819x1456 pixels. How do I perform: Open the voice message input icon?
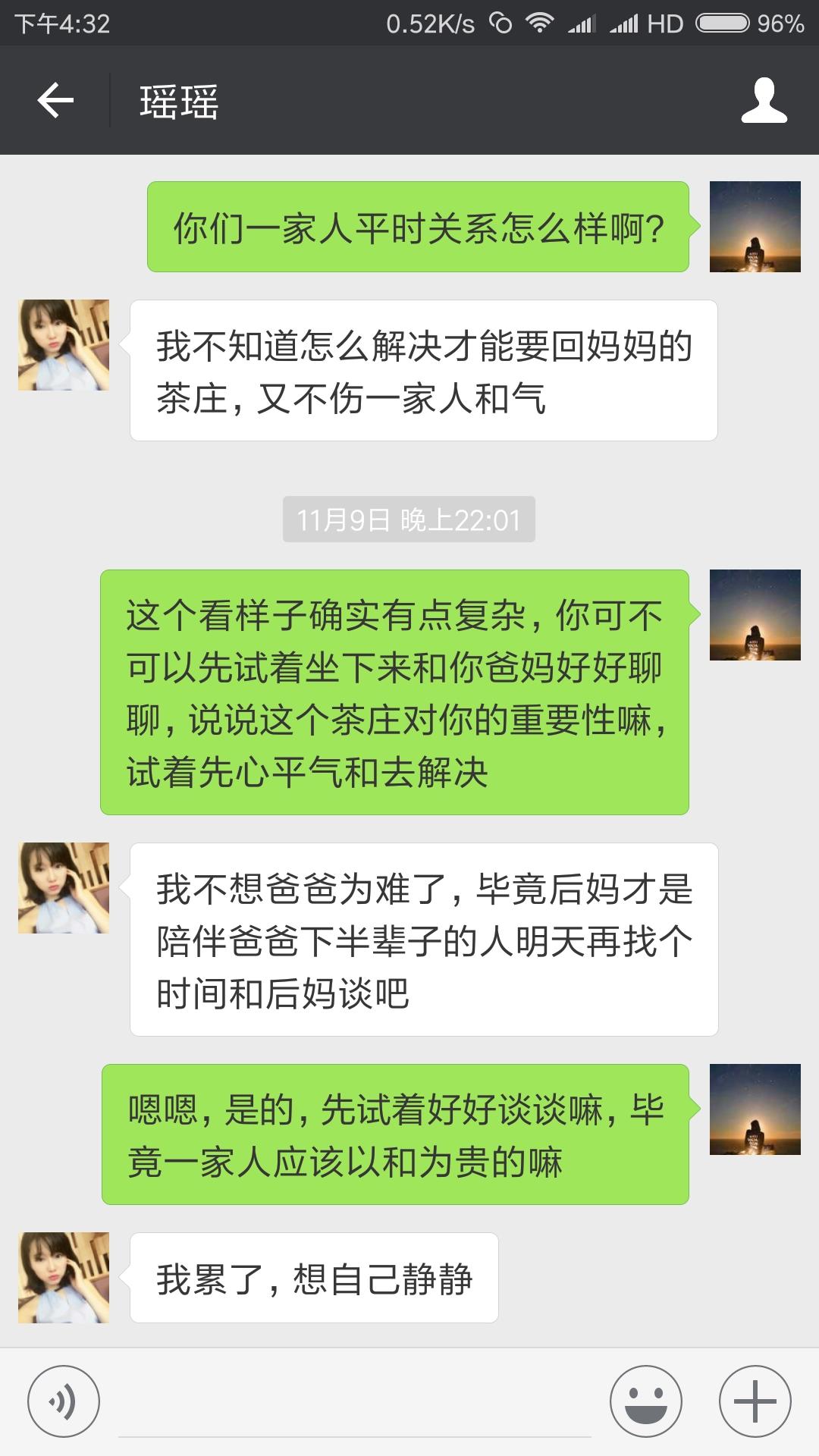[x=65, y=1400]
